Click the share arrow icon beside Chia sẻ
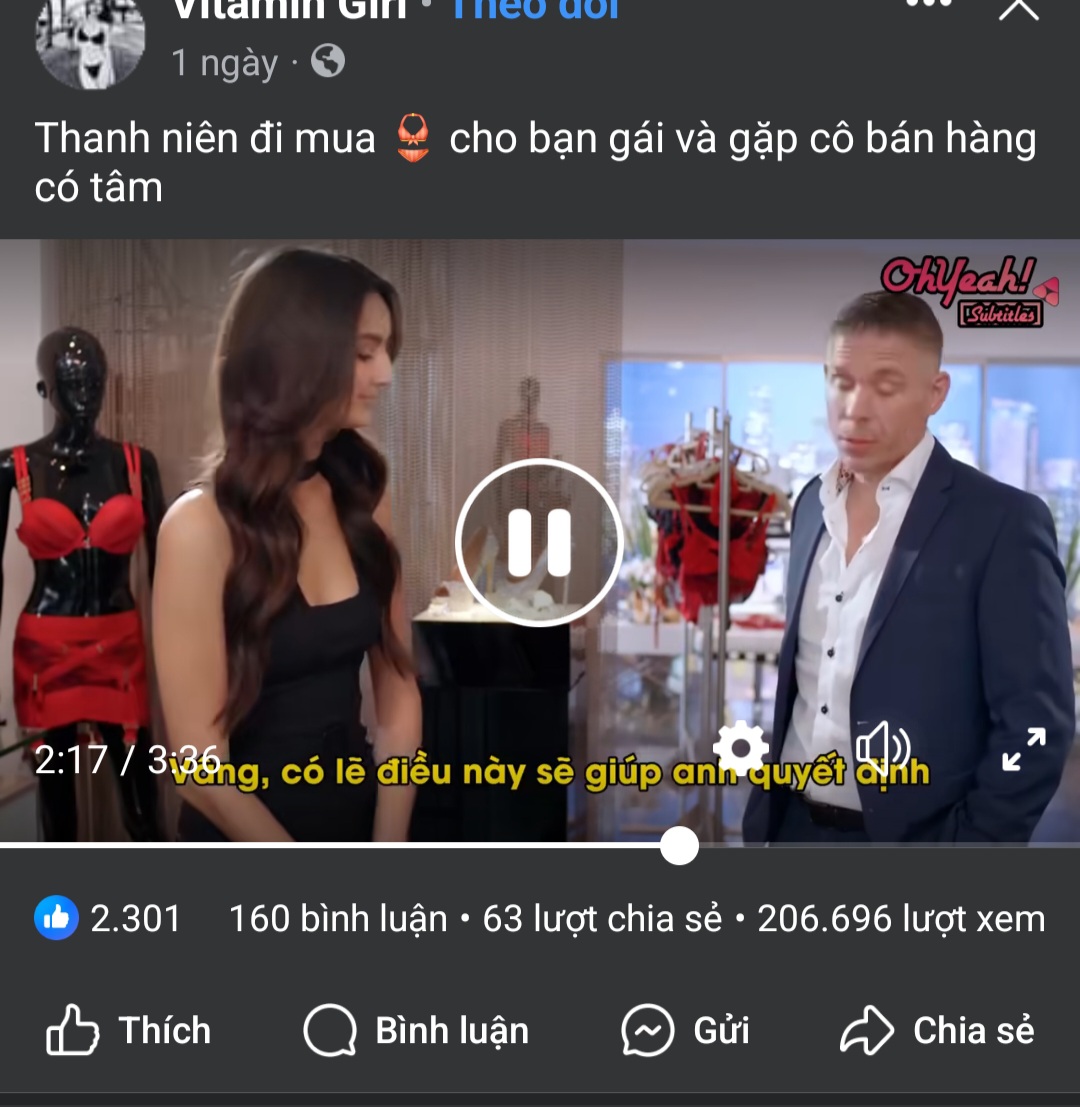The width and height of the screenshot is (1080, 1107). pyautogui.click(x=869, y=1029)
